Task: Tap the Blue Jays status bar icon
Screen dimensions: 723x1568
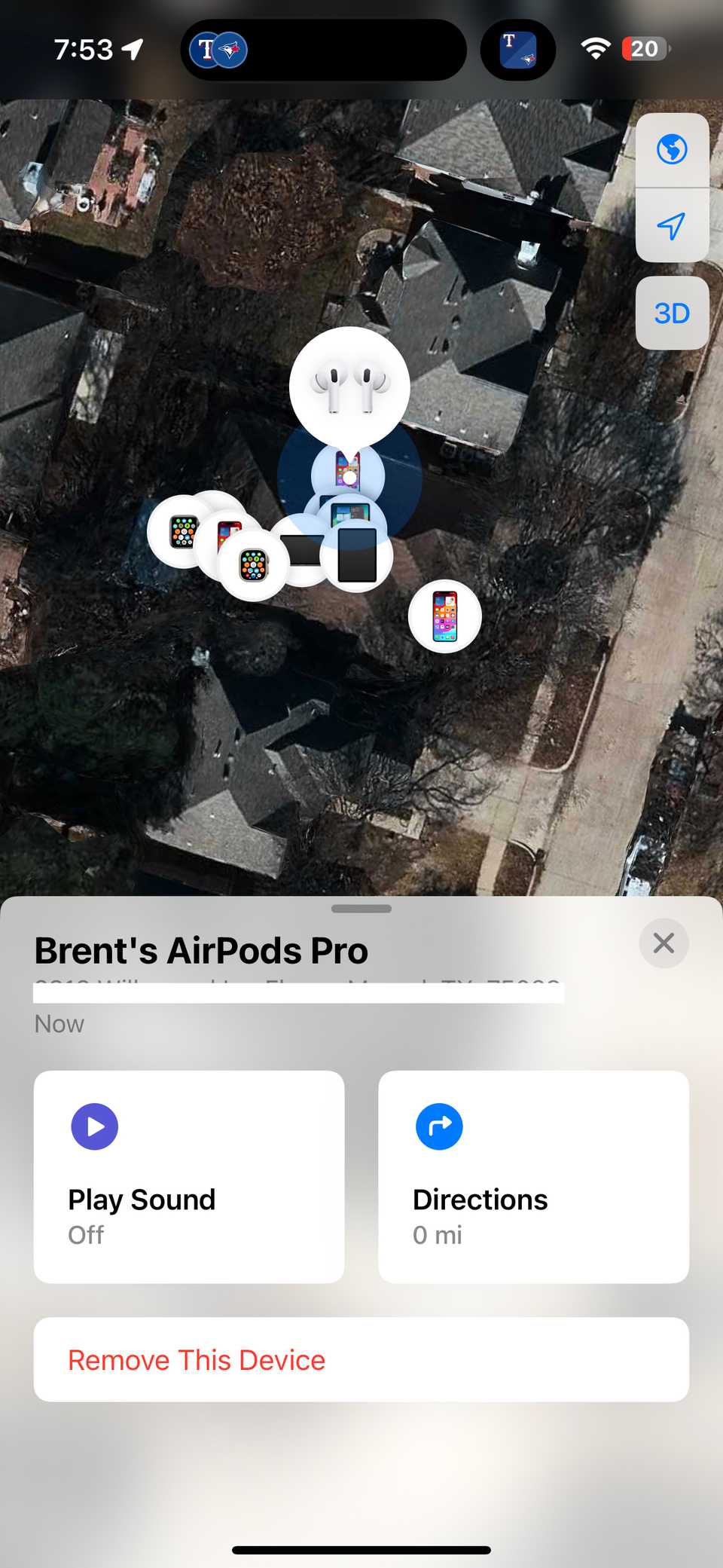Action: tap(518, 49)
